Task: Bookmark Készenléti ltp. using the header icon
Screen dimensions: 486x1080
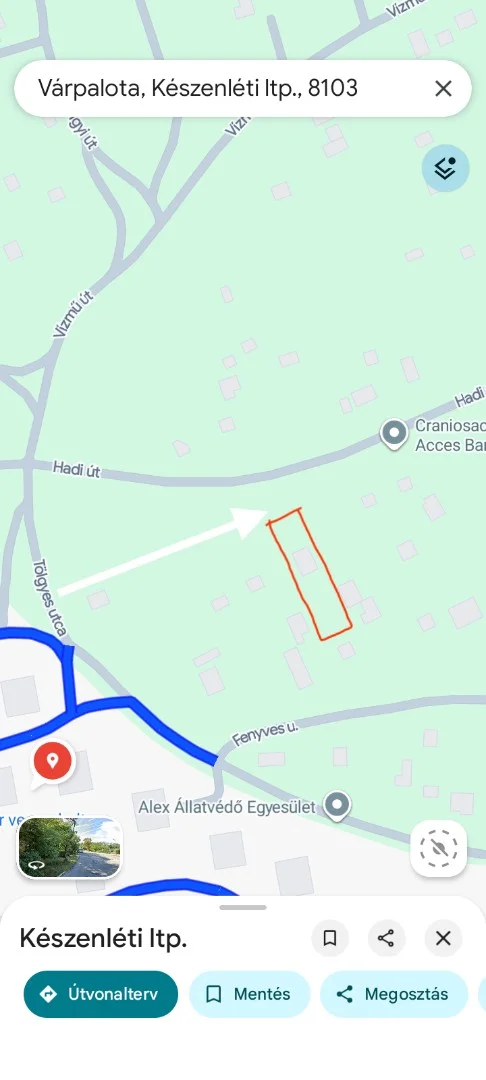Action: pyautogui.click(x=330, y=938)
